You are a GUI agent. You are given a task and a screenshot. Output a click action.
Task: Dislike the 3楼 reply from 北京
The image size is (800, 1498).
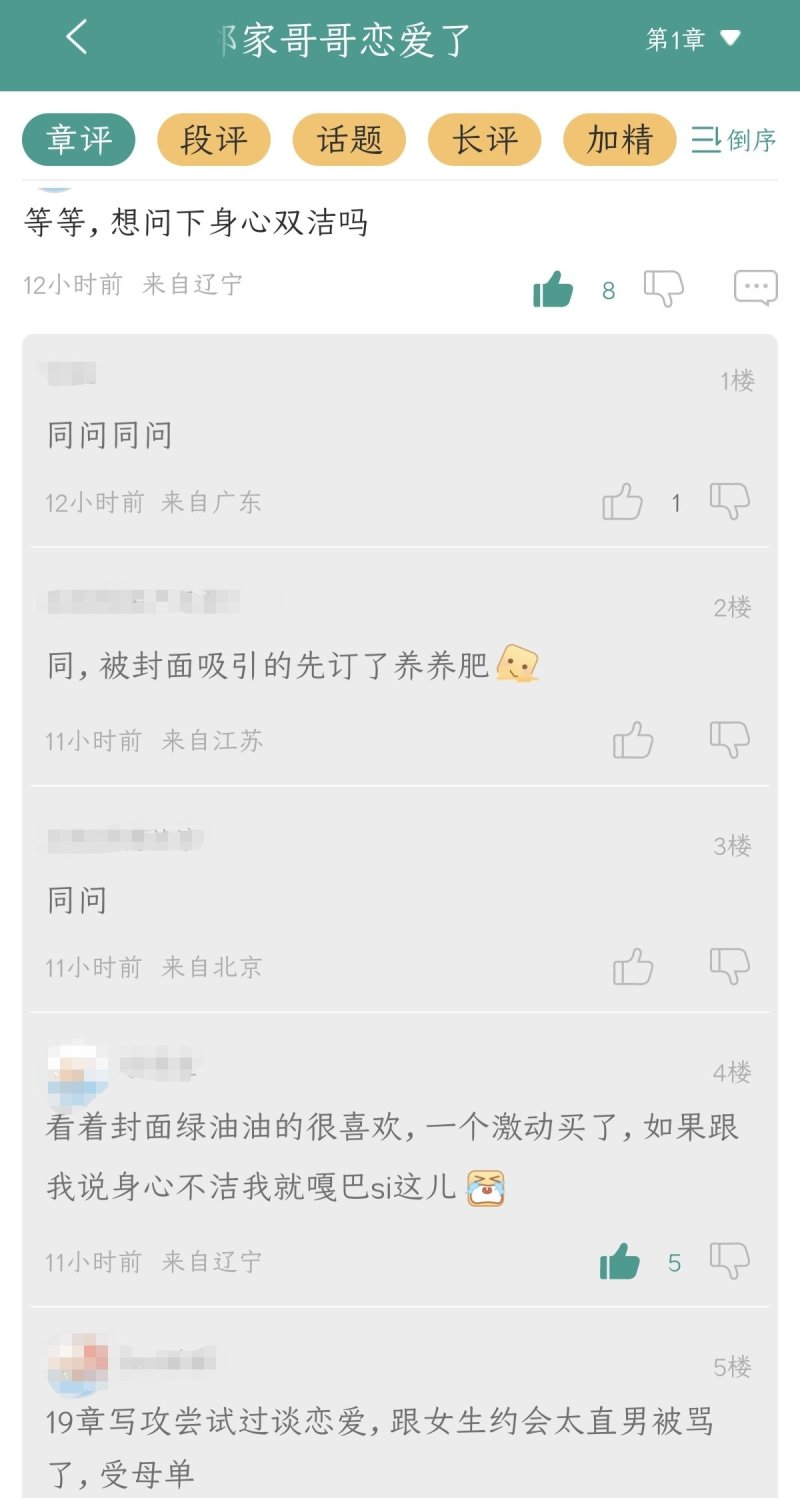pos(730,966)
